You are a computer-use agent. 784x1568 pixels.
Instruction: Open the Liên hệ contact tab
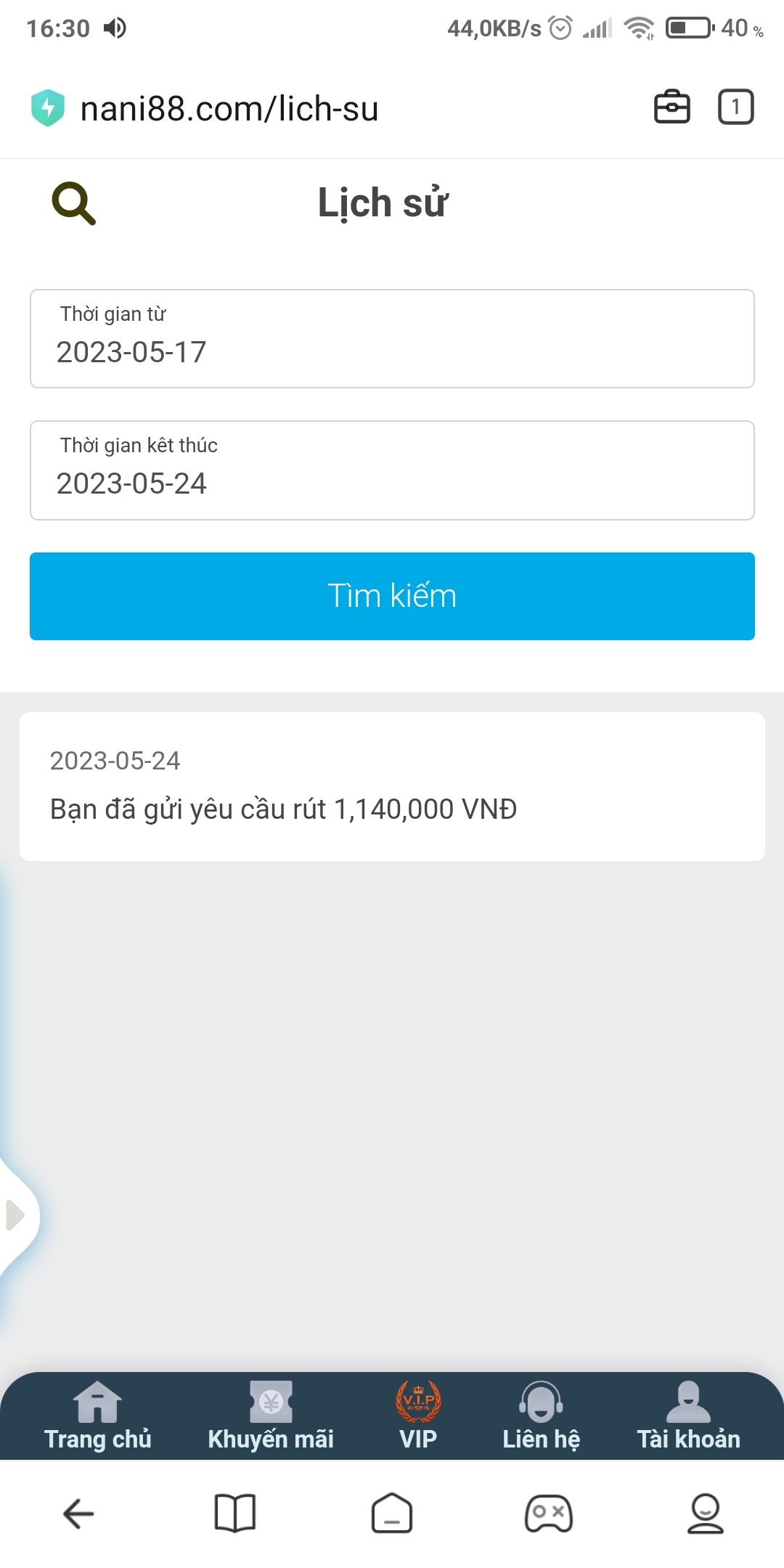(541, 1416)
